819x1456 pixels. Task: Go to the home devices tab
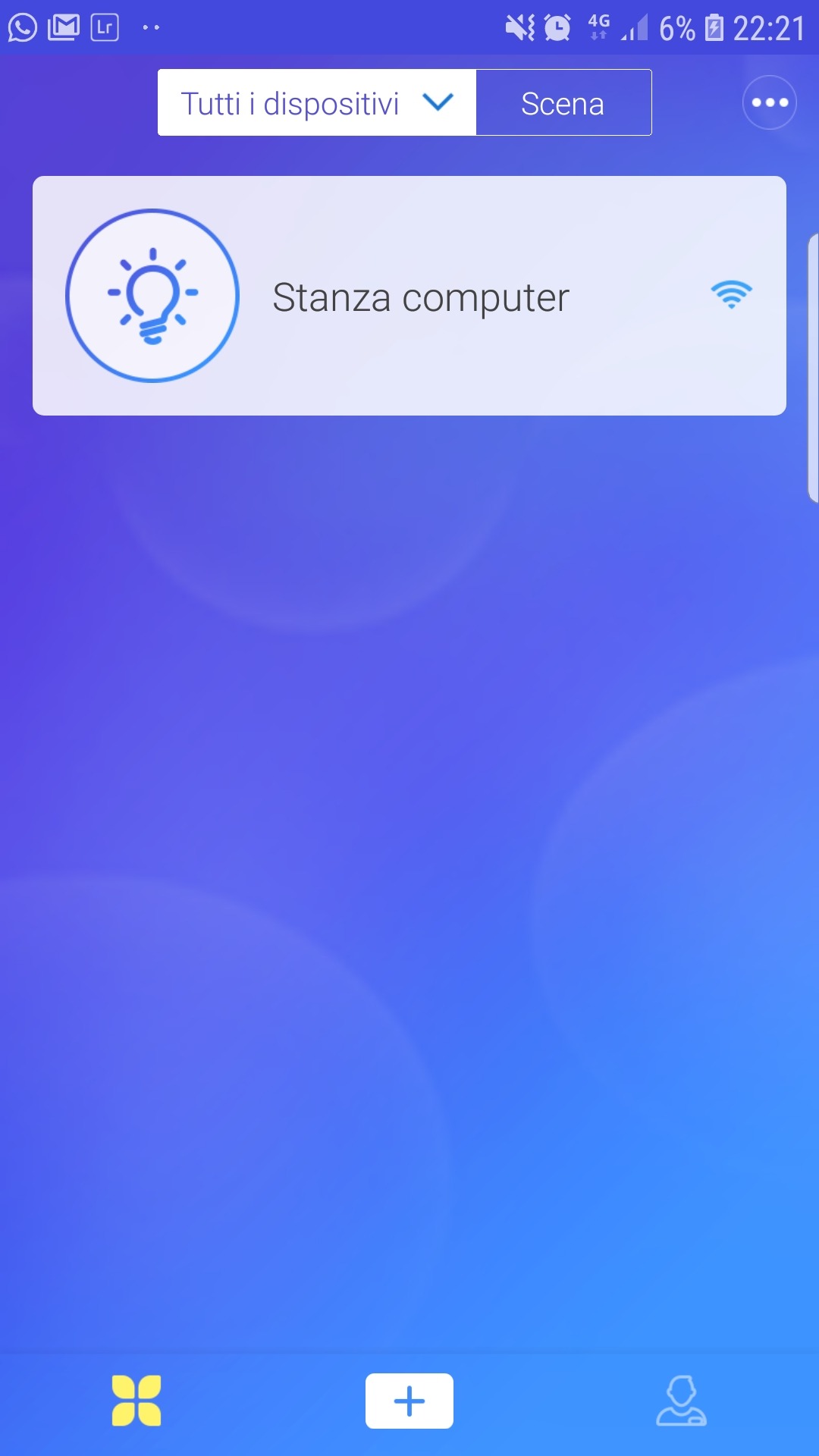tap(136, 1401)
